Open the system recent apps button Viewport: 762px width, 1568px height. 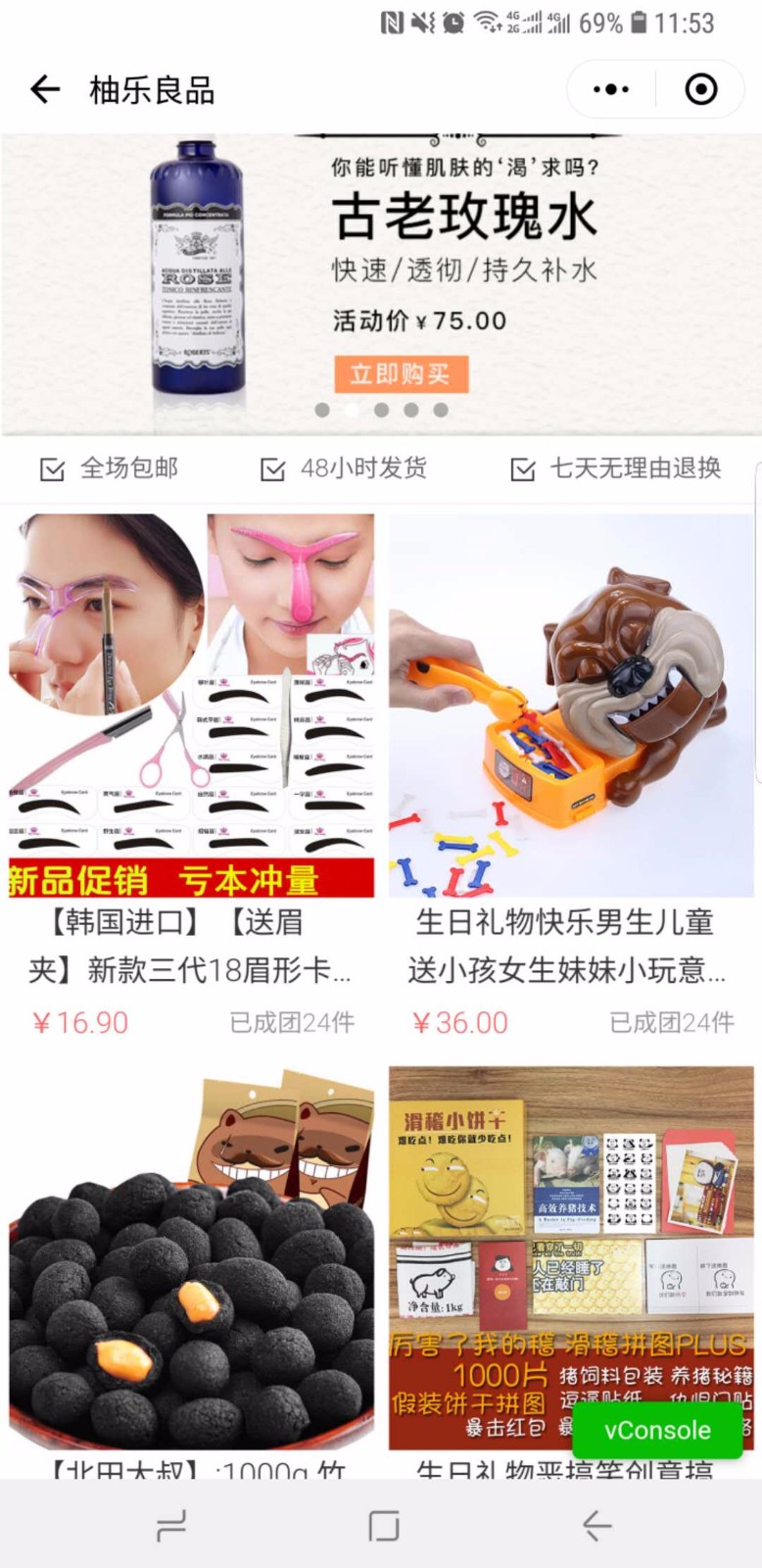tap(170, 1525)
